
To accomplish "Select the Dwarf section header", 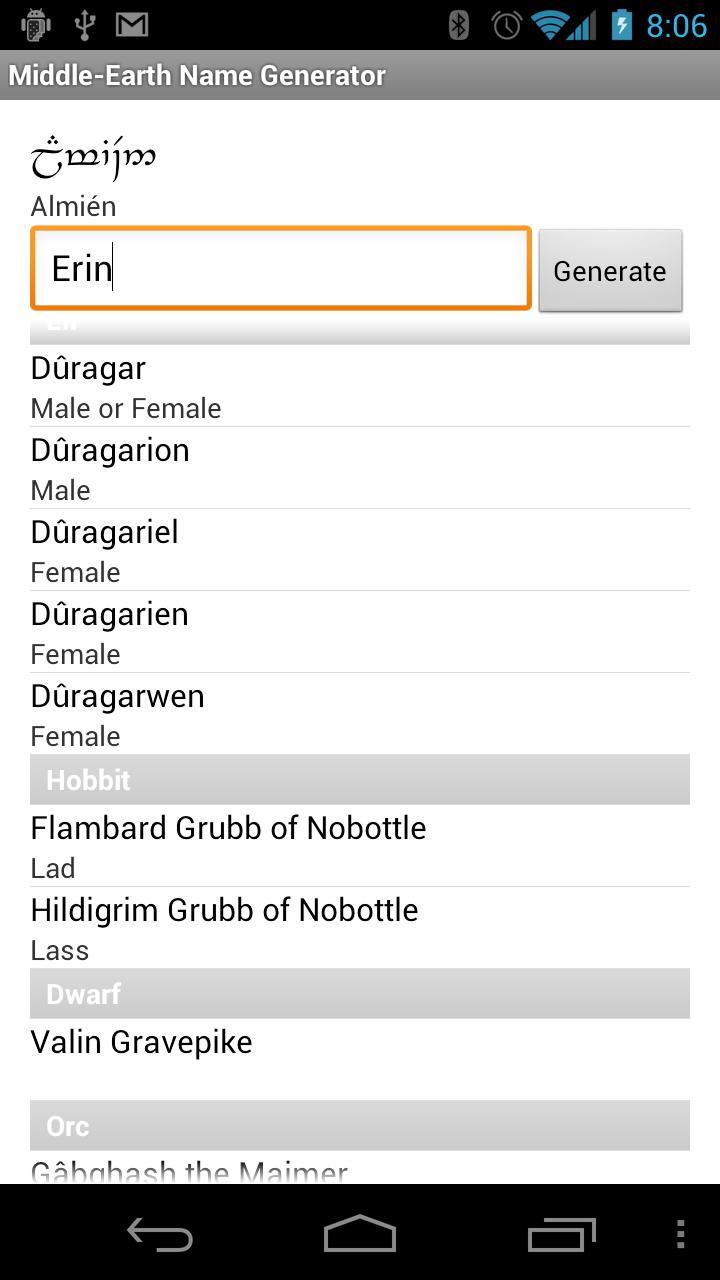I will pyautogui.click(x=360, y=993).
